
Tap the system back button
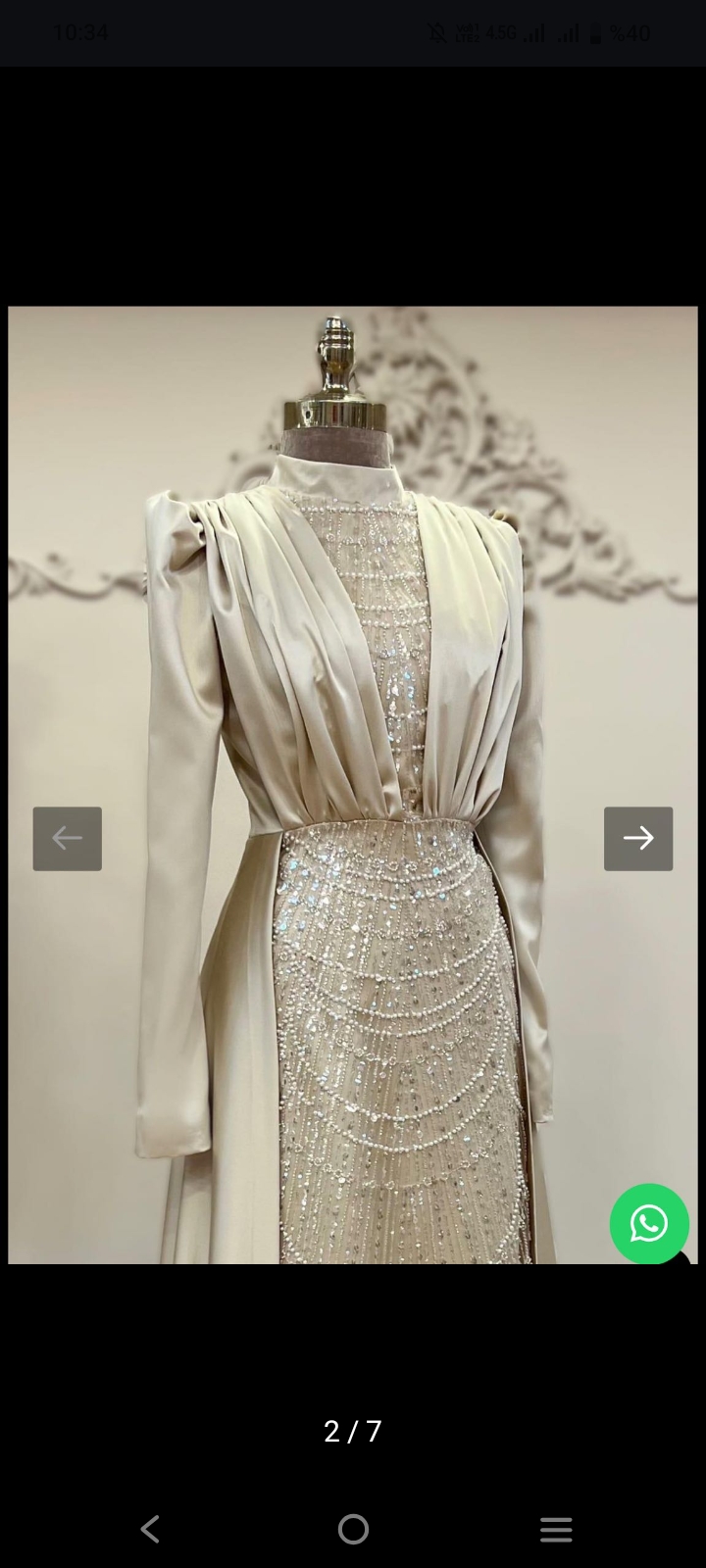tap(150, 1529)
